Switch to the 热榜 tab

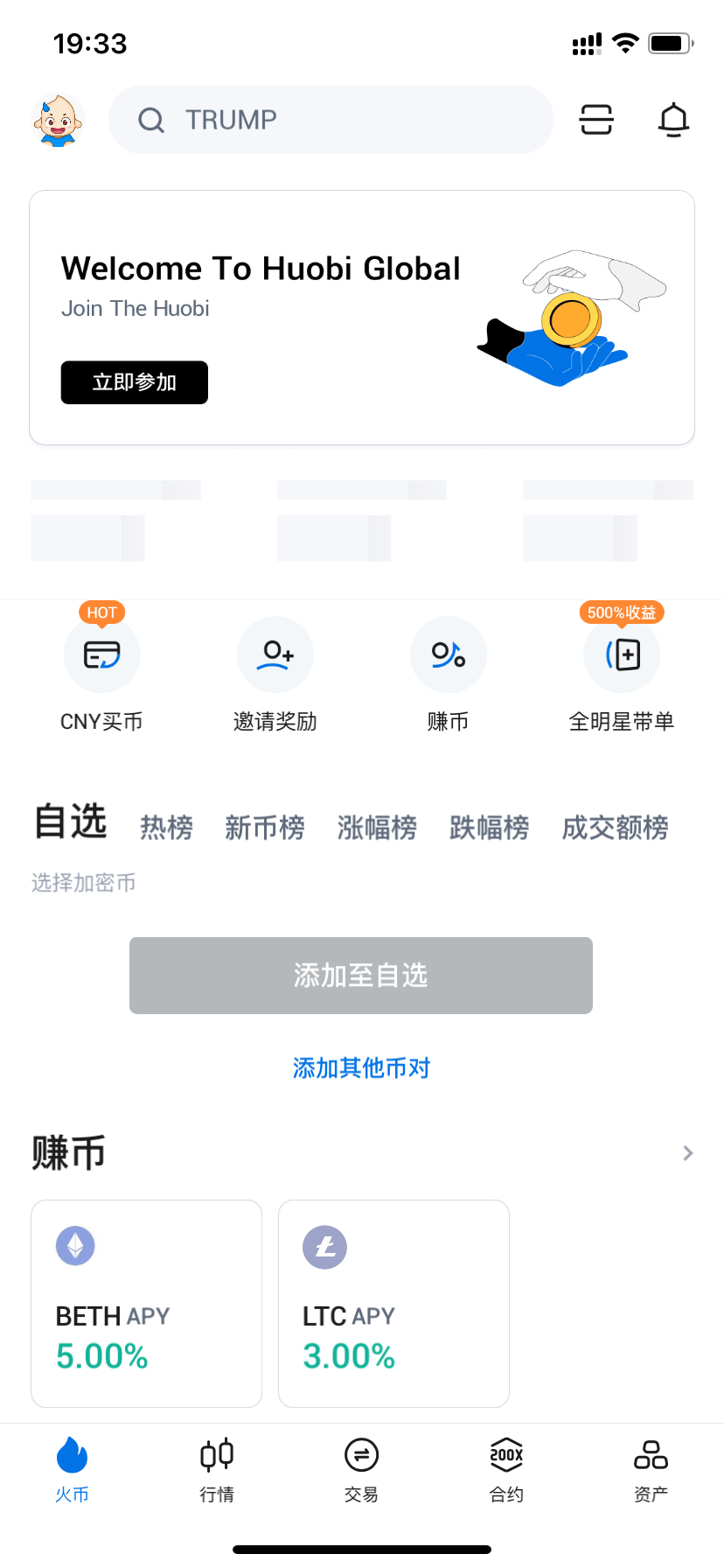166,827
